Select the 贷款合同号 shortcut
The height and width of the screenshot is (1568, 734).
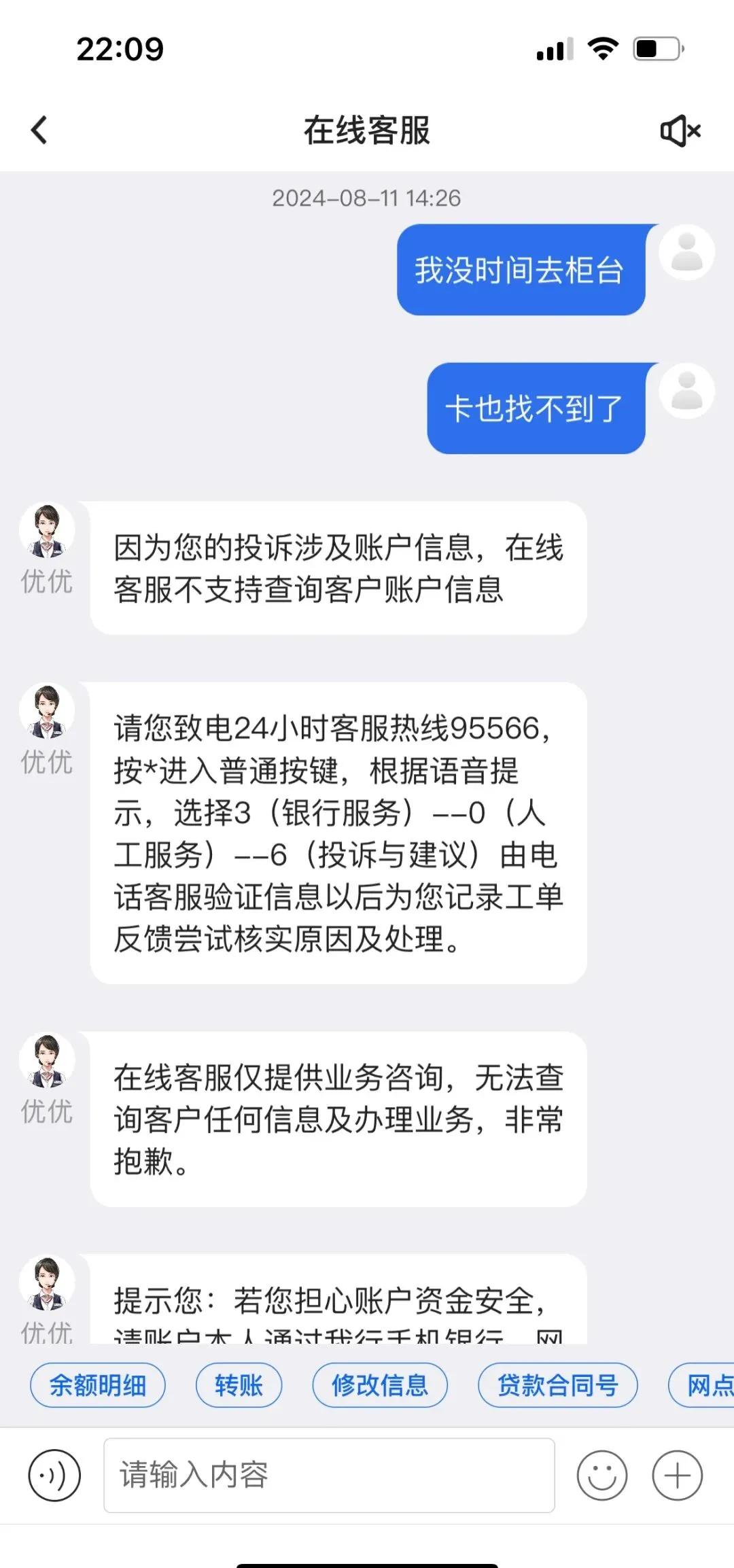557,1384
